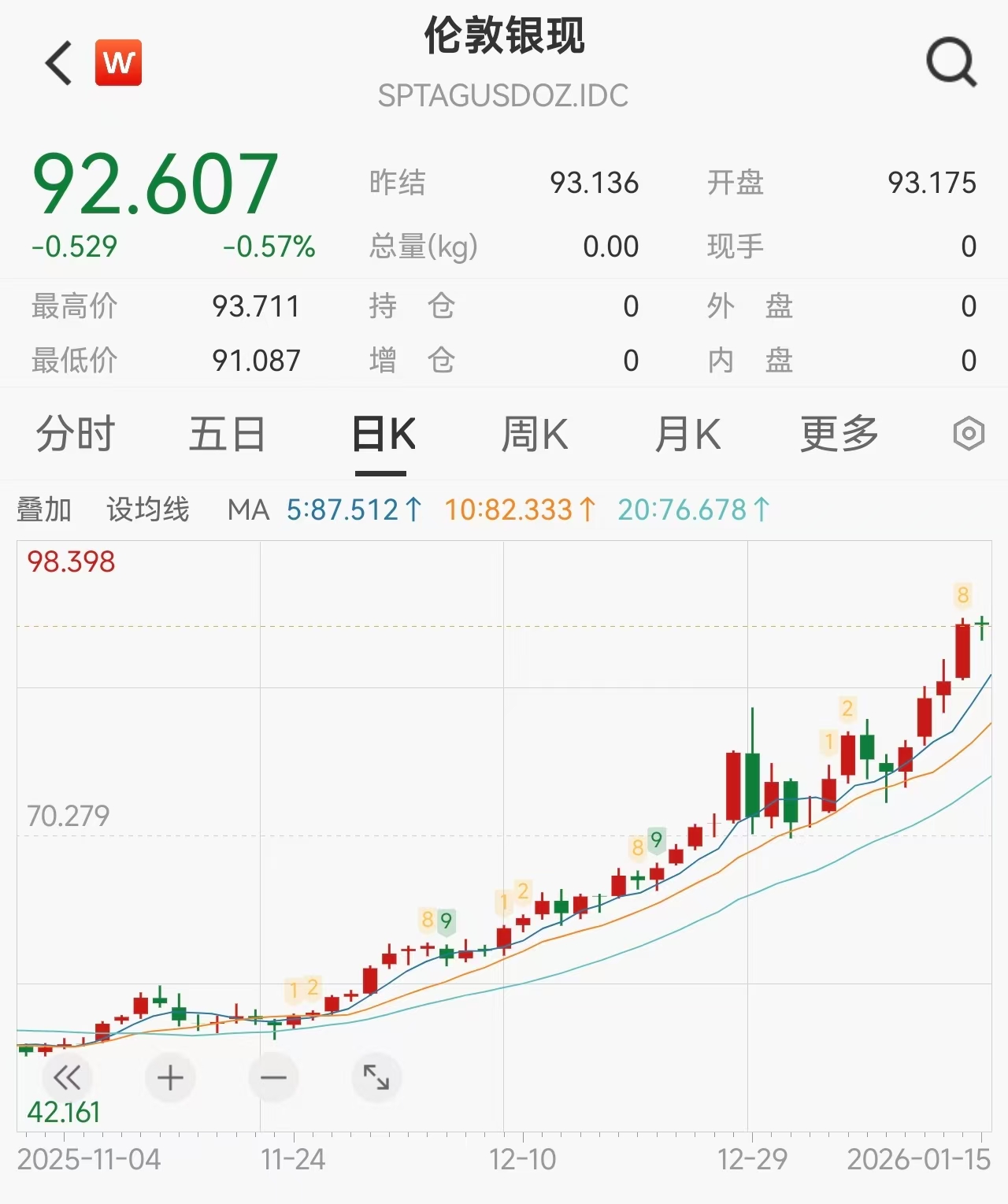Screen dimensions: 1008x1204
Task: Zoom out the chart with minus button
Action: click(273, 1077)
